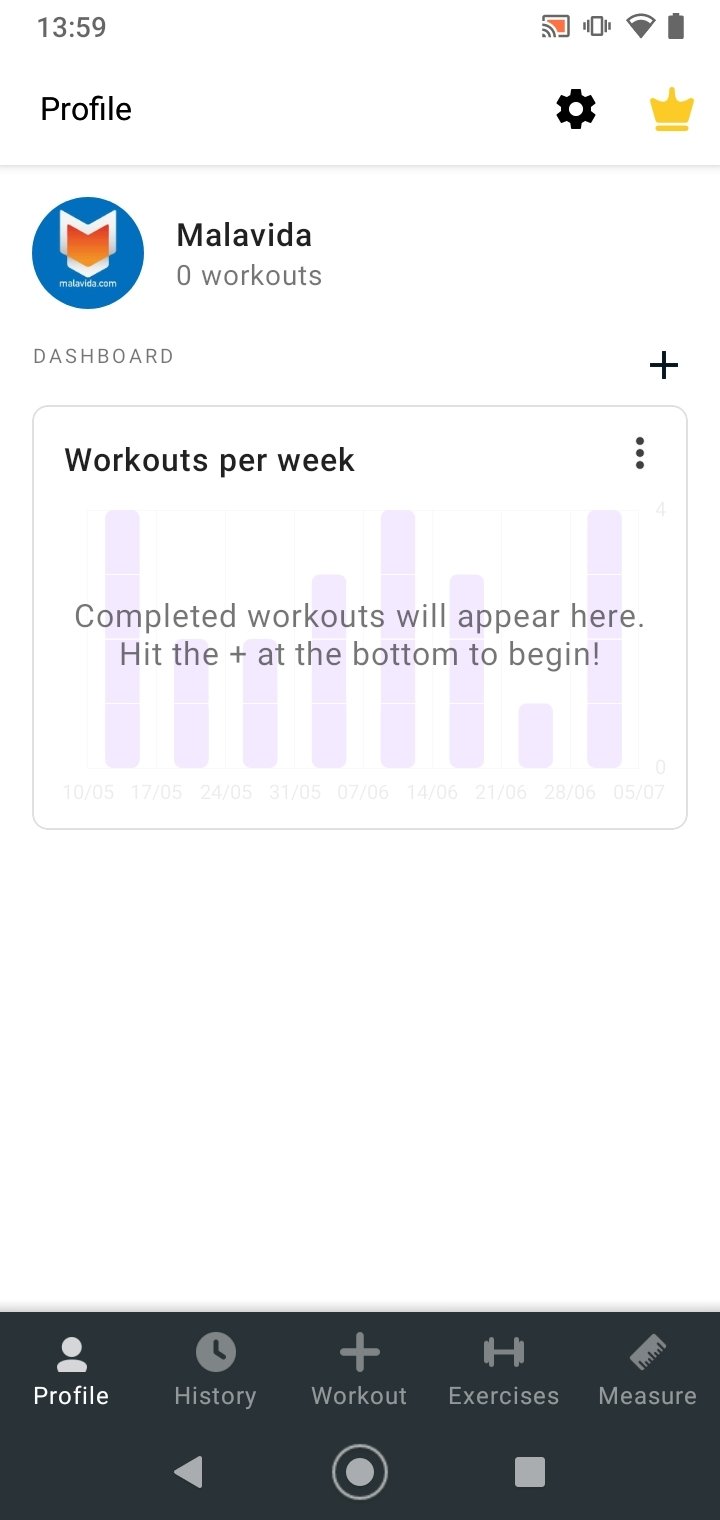Viewport: 720px width, 1520px height.
Task: Open the settings gear
Action: (576, 109)
